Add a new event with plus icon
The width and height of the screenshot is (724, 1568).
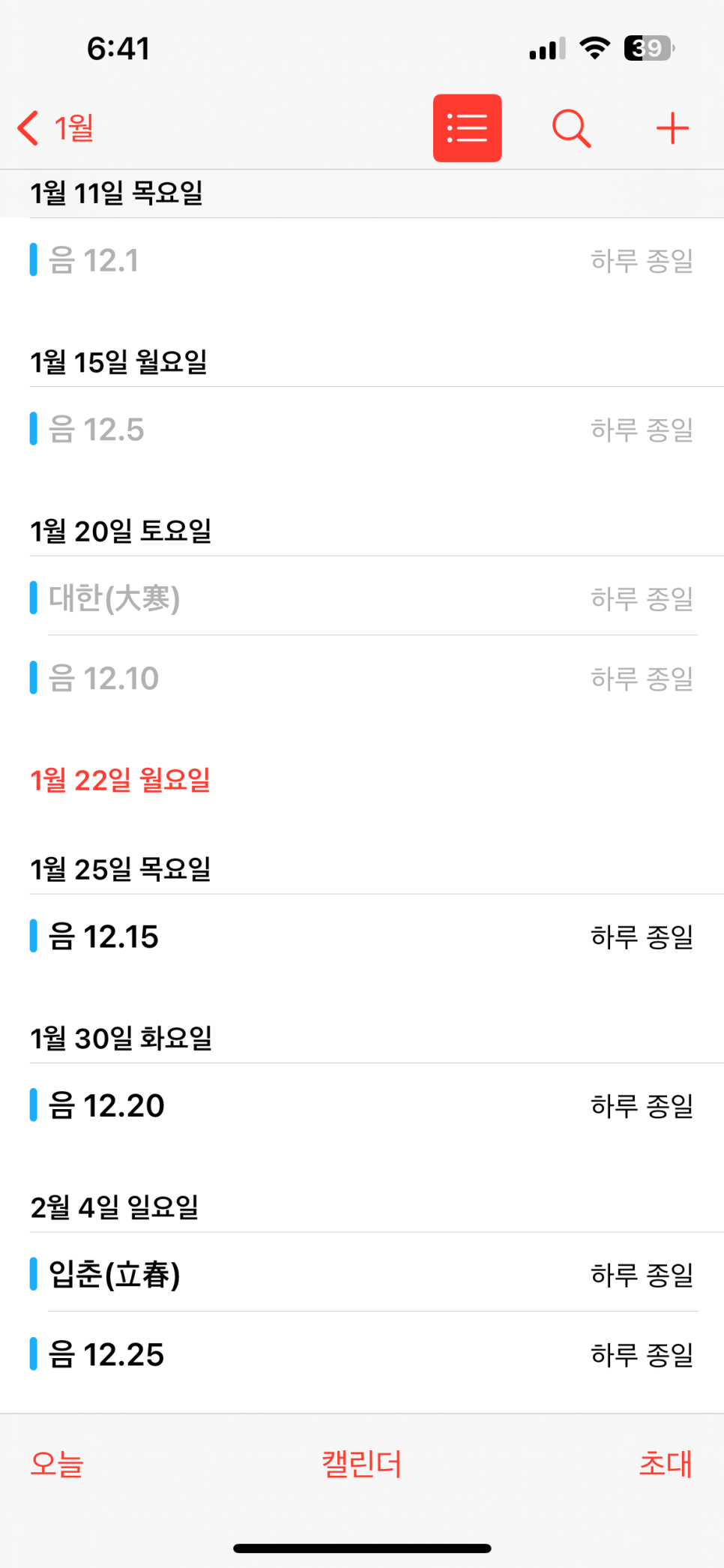[672, 128]
